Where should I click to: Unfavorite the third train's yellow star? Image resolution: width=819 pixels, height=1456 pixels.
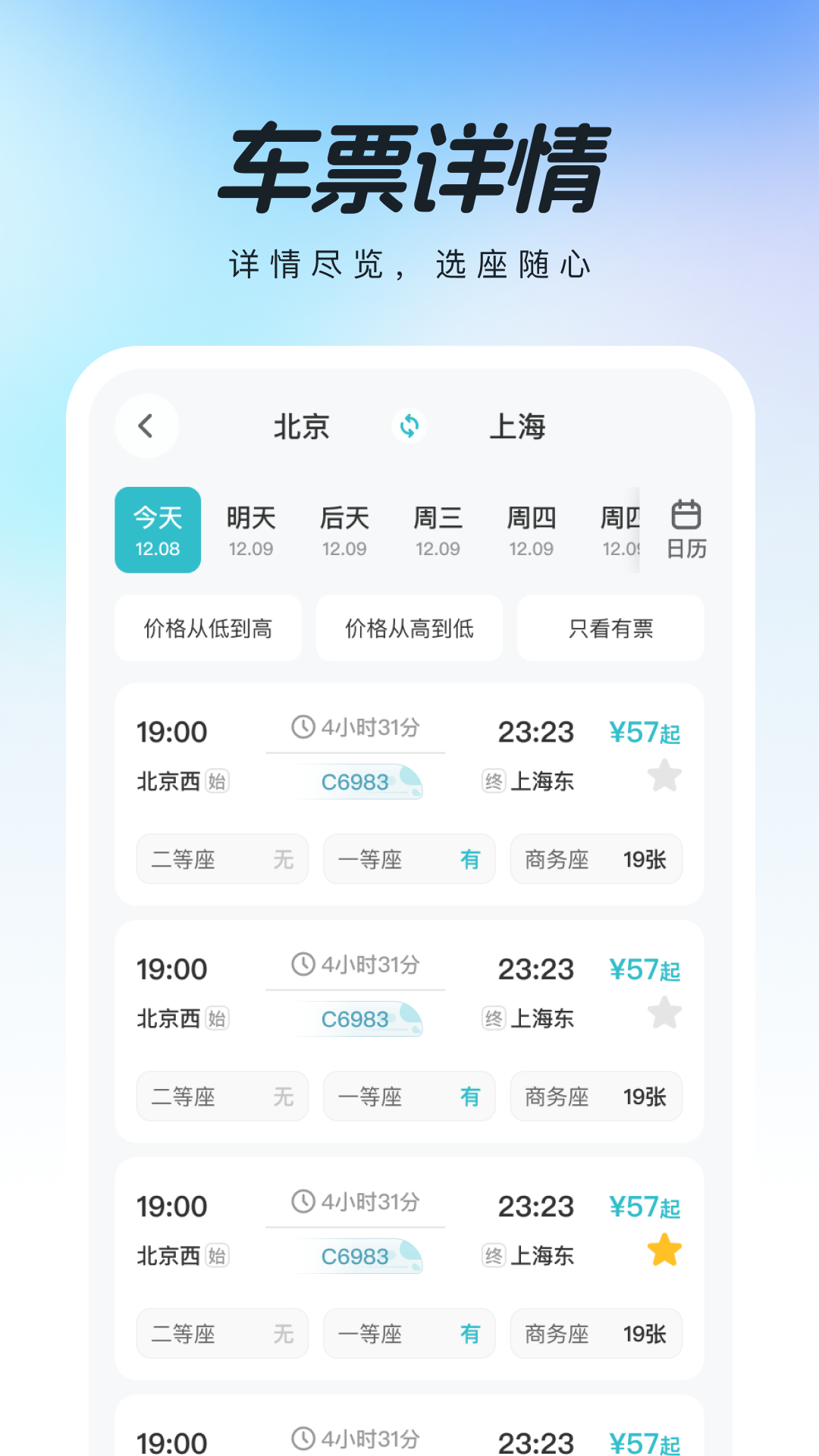(x=663, y=1249)
